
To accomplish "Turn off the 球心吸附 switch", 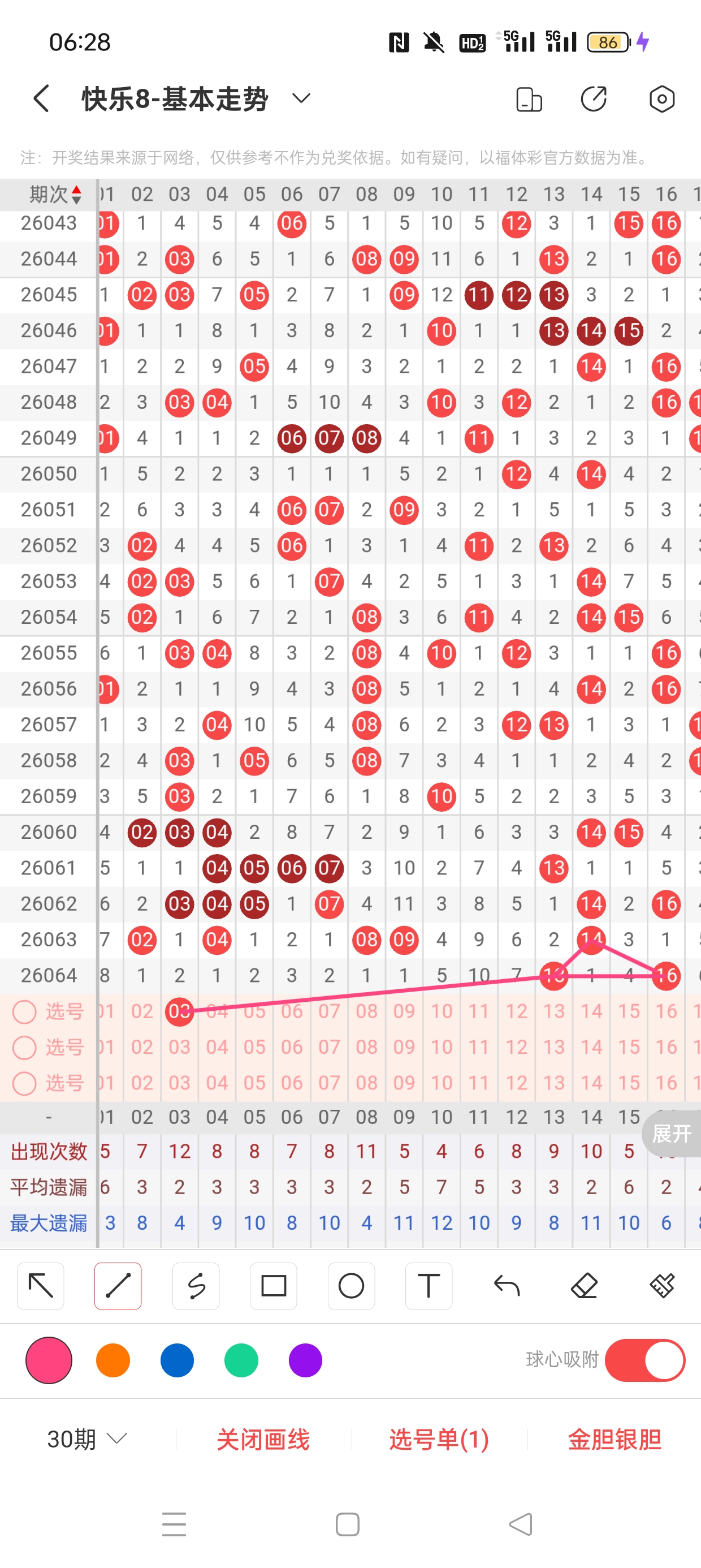I will tap(644, 1360).
